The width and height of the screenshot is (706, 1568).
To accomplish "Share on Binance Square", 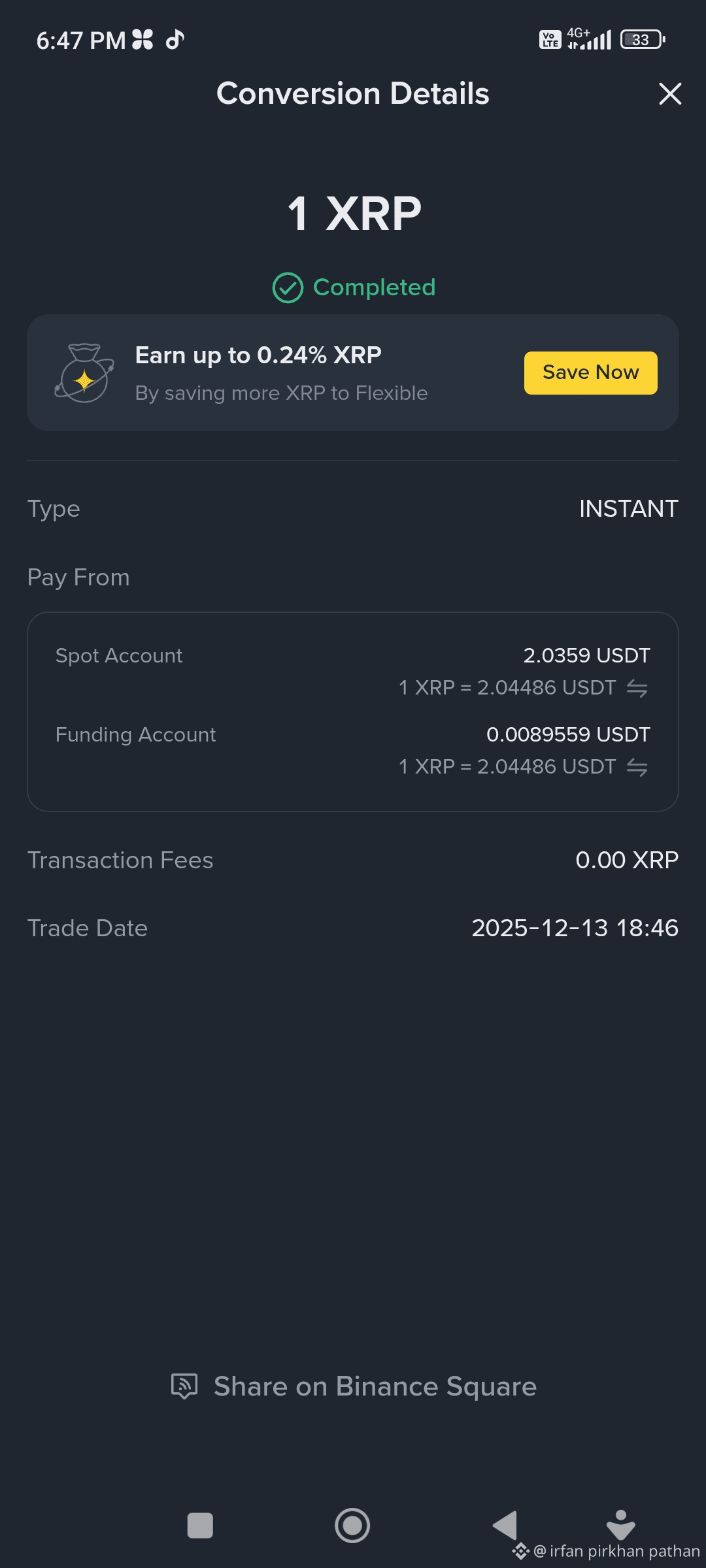I will tap(353, 1386).
